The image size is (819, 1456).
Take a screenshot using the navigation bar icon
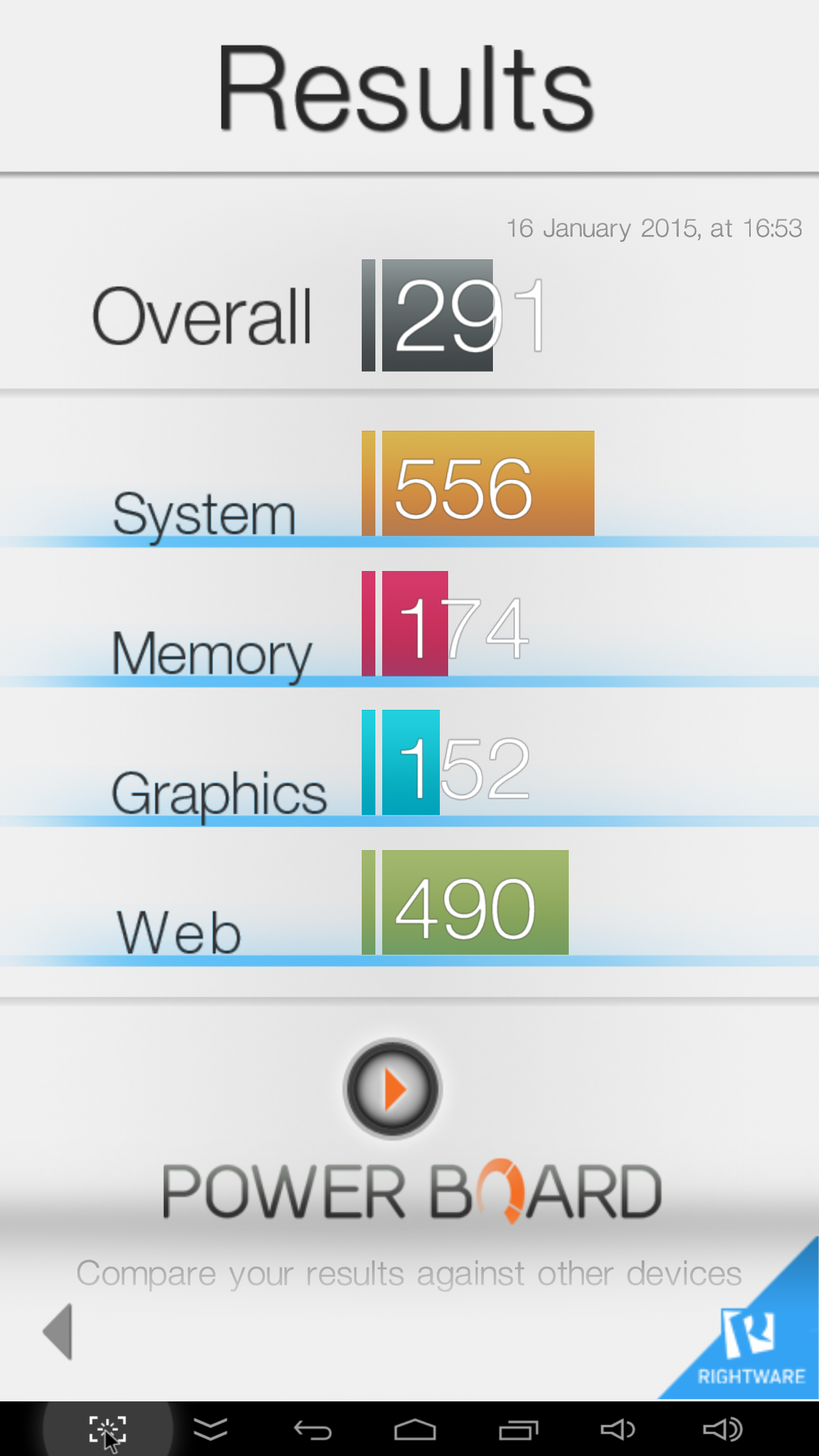coord(108,1430)
